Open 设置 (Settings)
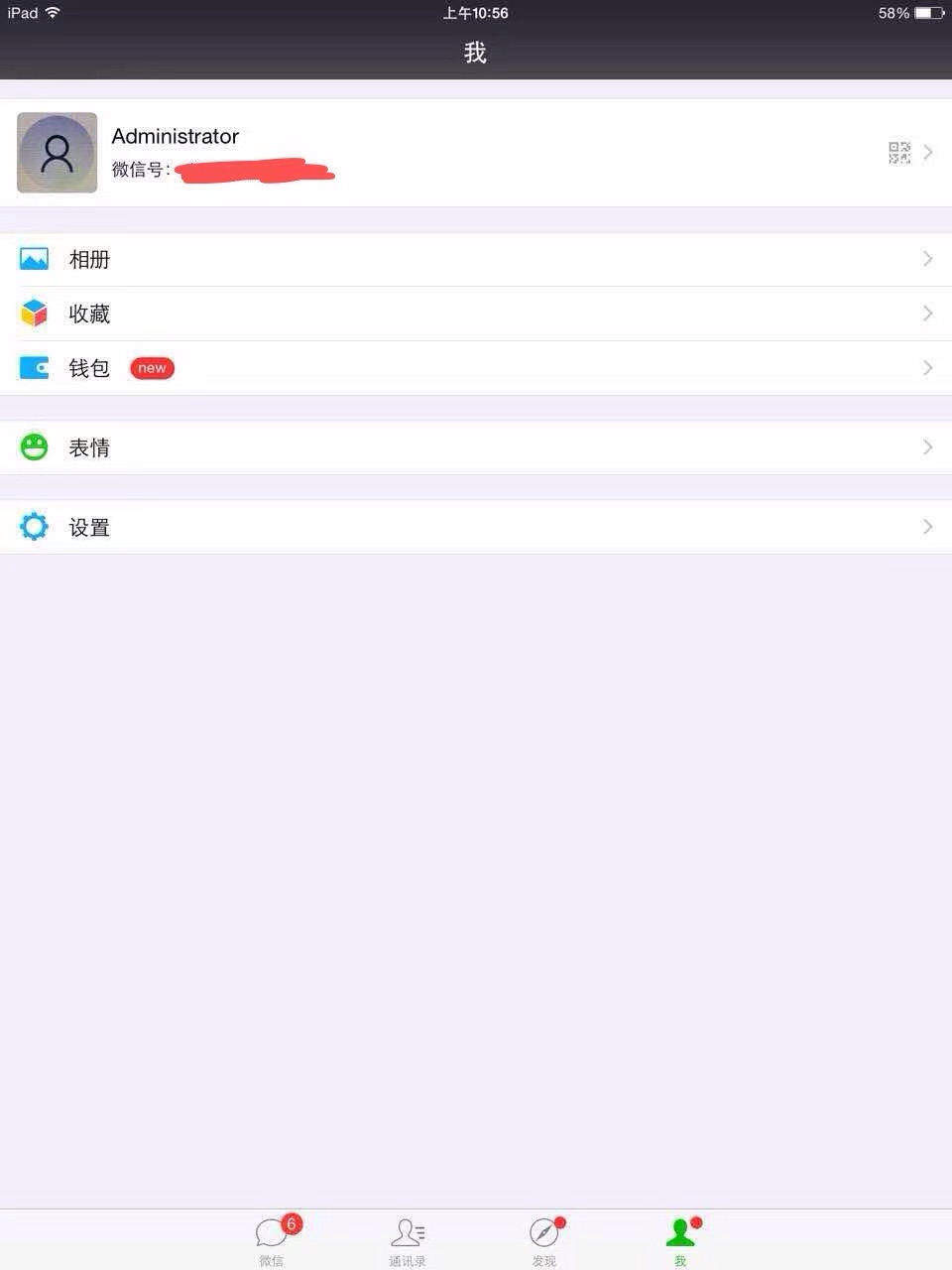The image size is (952, 1270). pyautogui.click(x=476, y=527)
